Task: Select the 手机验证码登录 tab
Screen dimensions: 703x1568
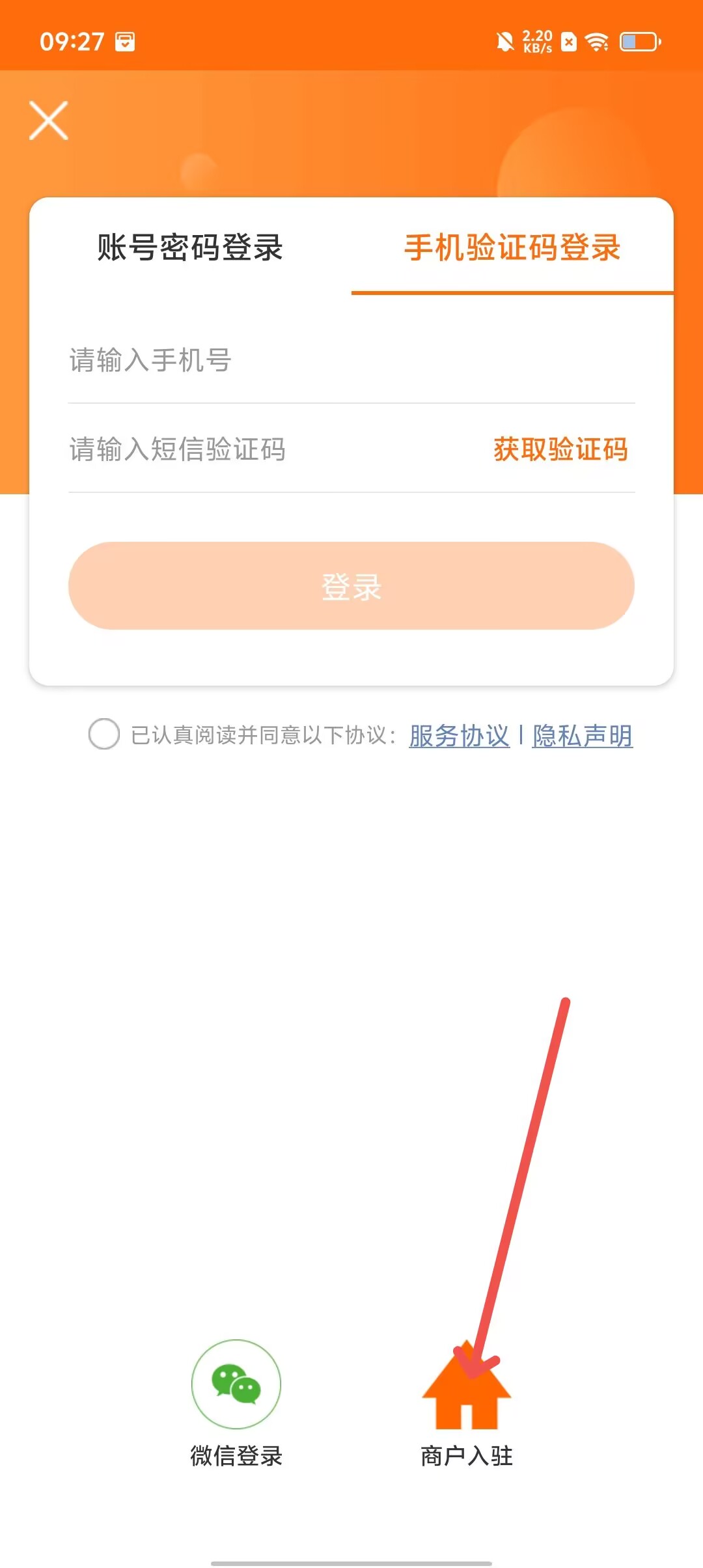Action: pyautogui.click(x=512, y=248)
